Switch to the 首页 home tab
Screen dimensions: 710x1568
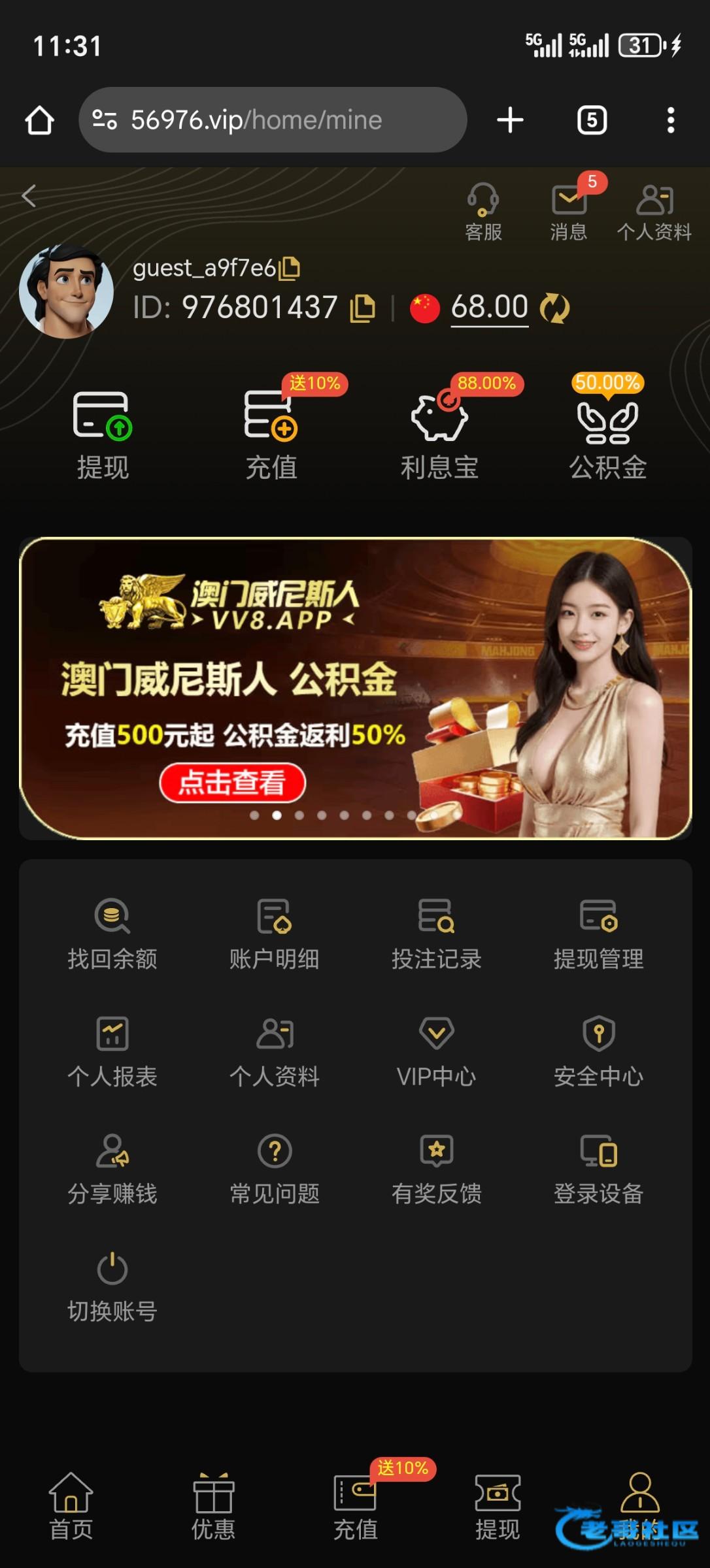[x=71, y=1505]
